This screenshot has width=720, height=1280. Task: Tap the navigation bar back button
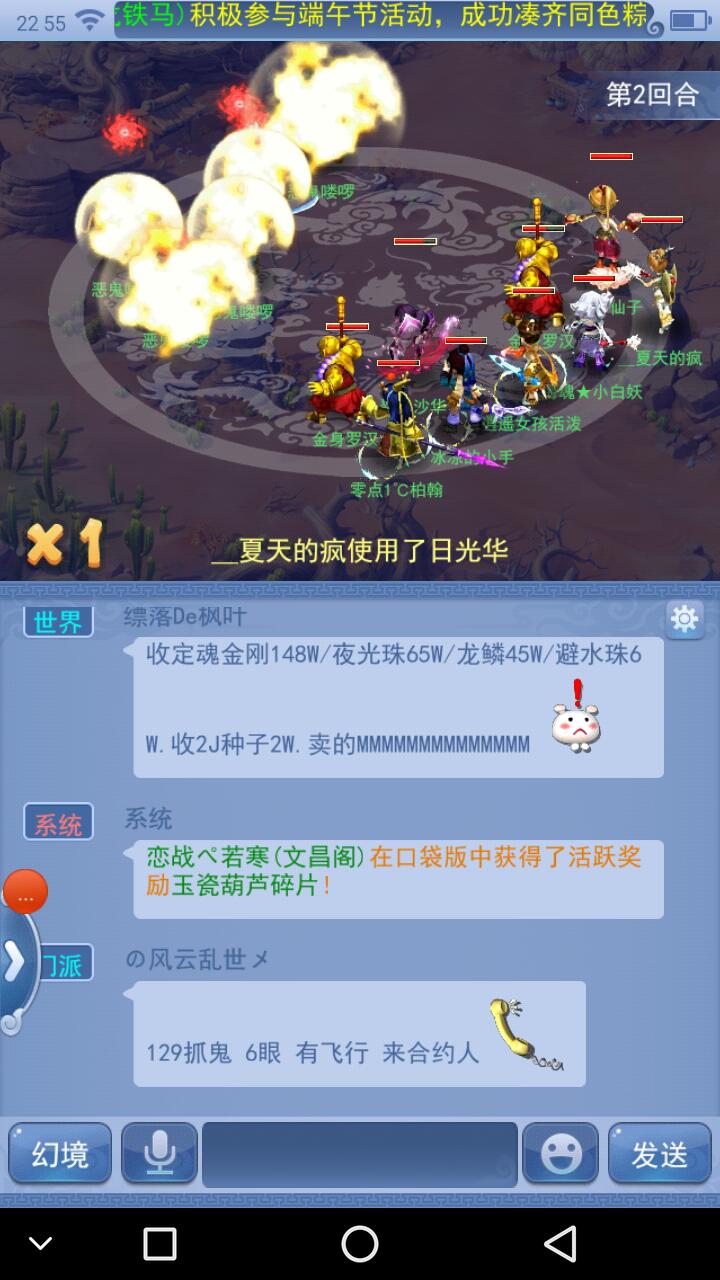560,1243
